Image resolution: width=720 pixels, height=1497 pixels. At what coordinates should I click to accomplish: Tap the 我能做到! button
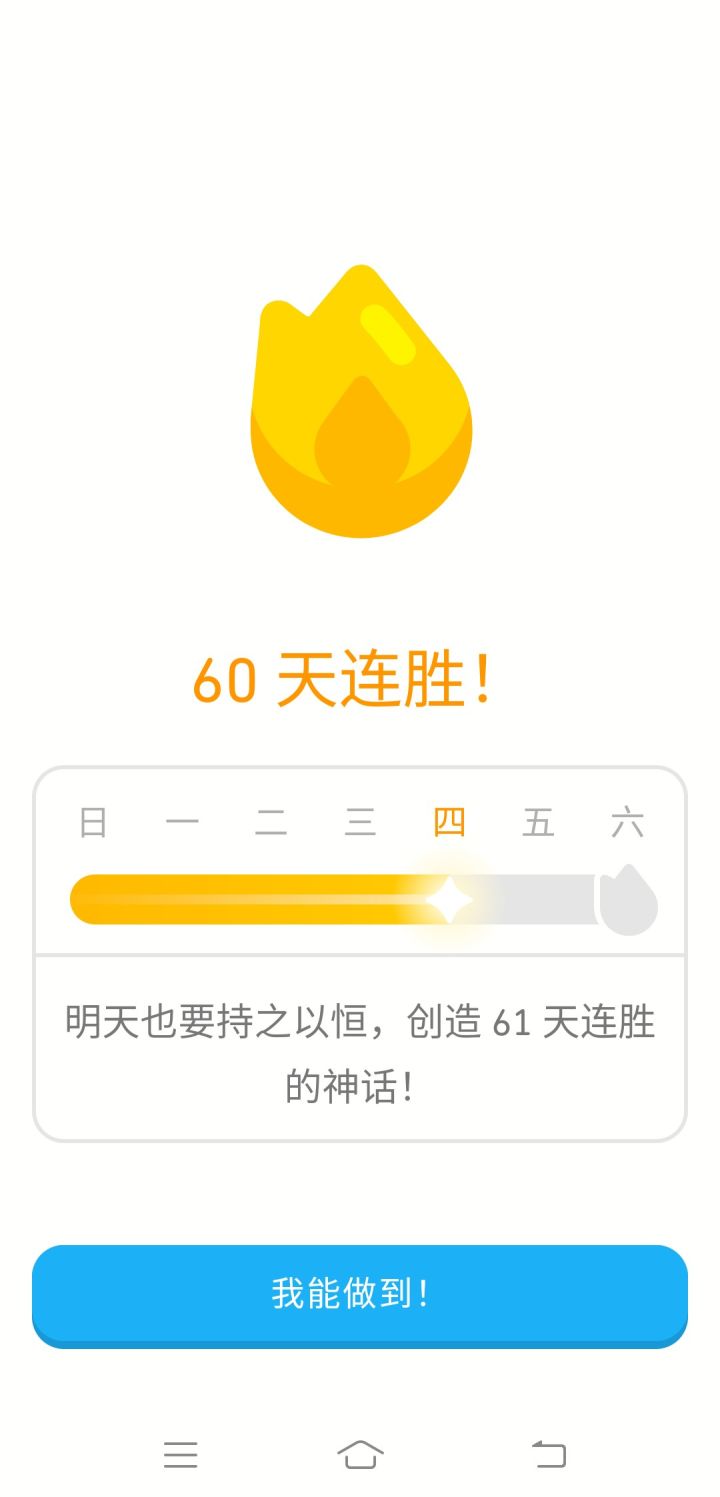[360, 1294]
